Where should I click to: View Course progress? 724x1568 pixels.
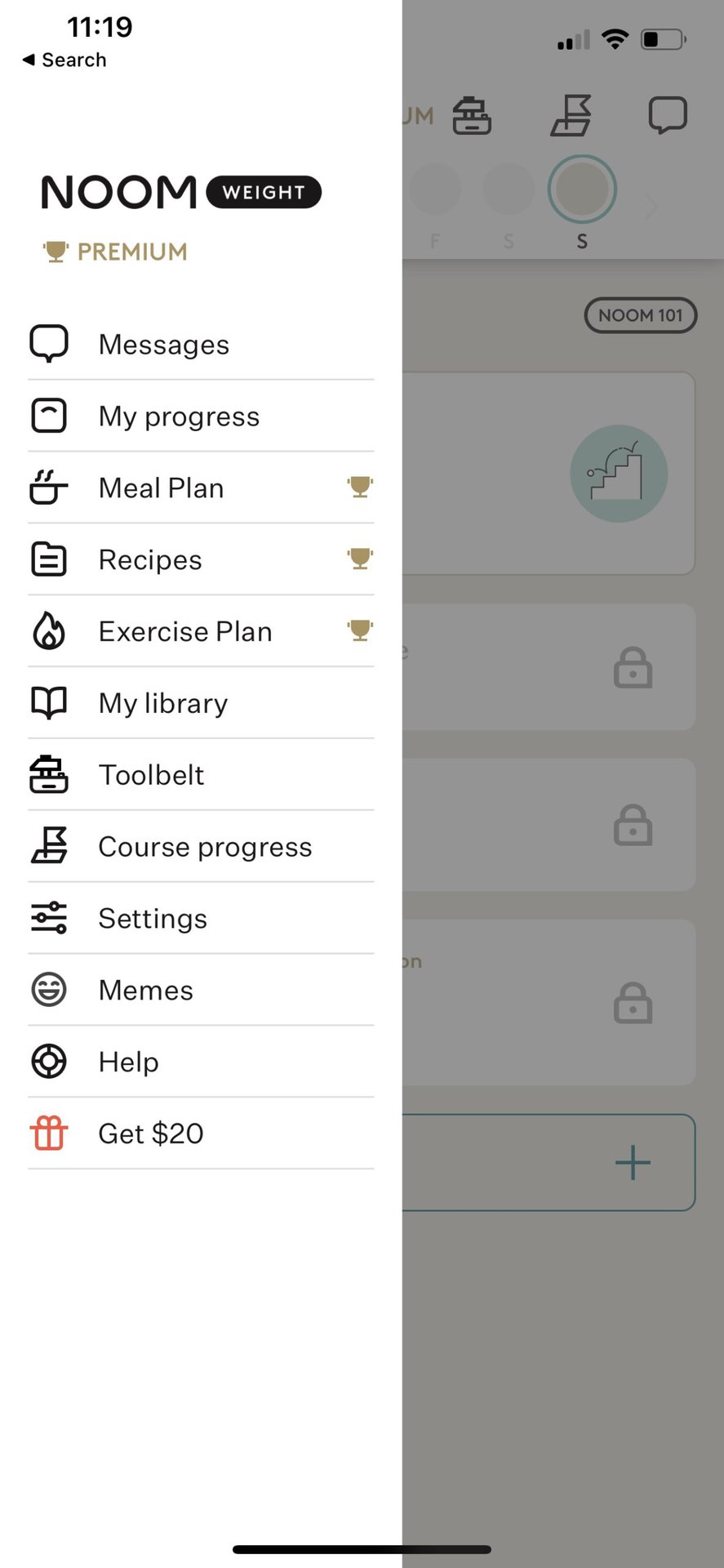(201, 847)
